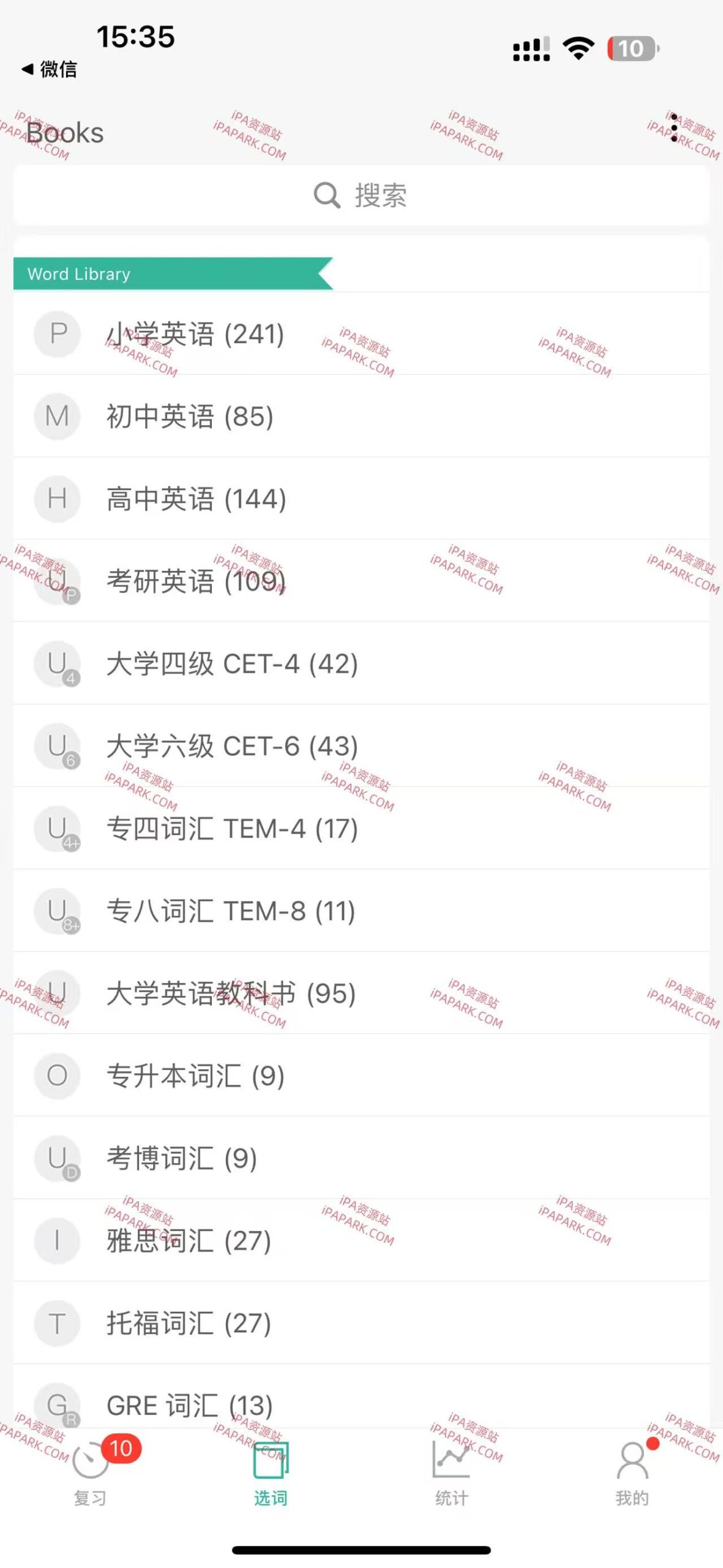Click the H circle icon for 高中英语

coord(57,499)
